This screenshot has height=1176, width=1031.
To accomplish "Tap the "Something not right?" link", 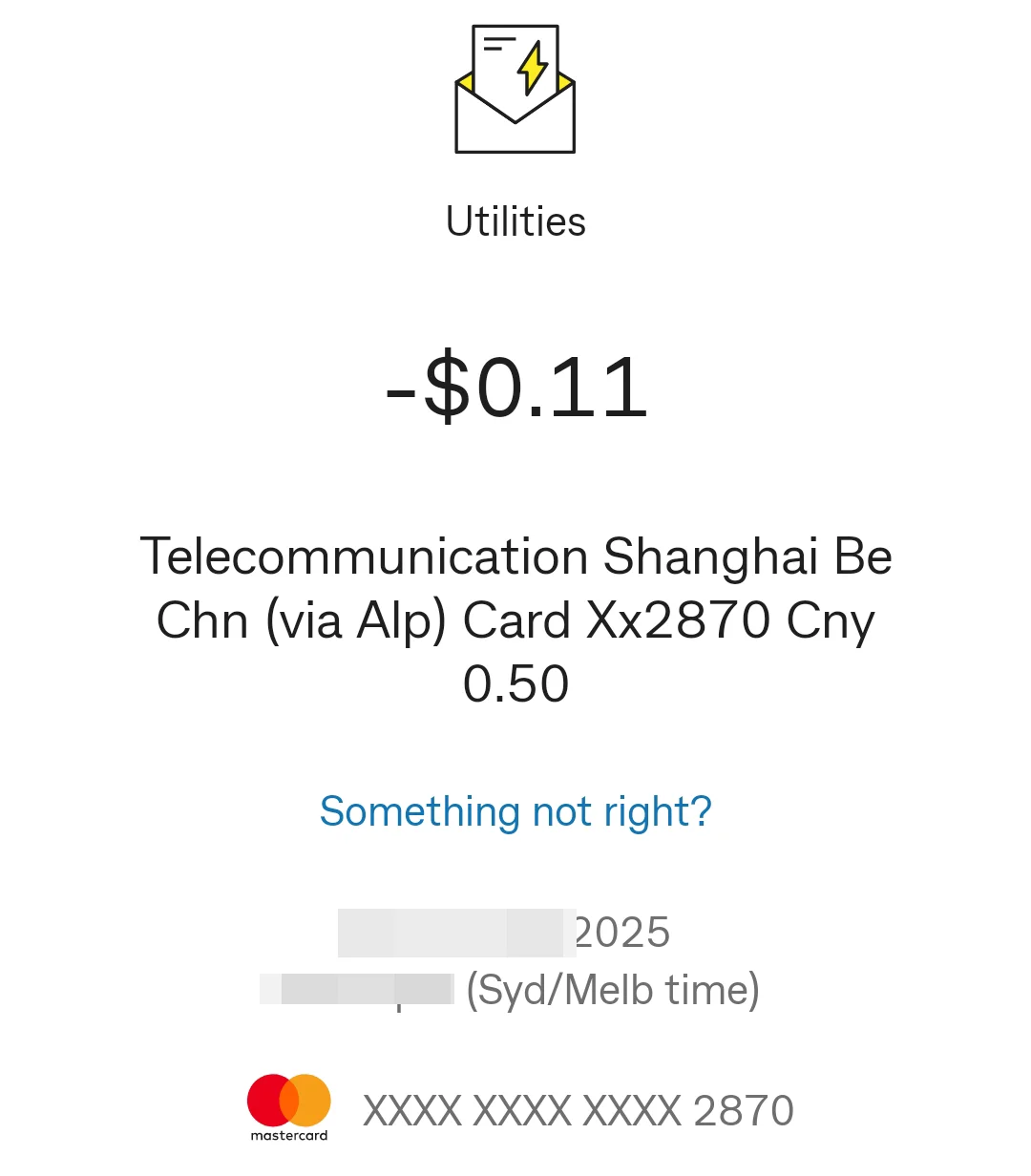I will (515, 812).
